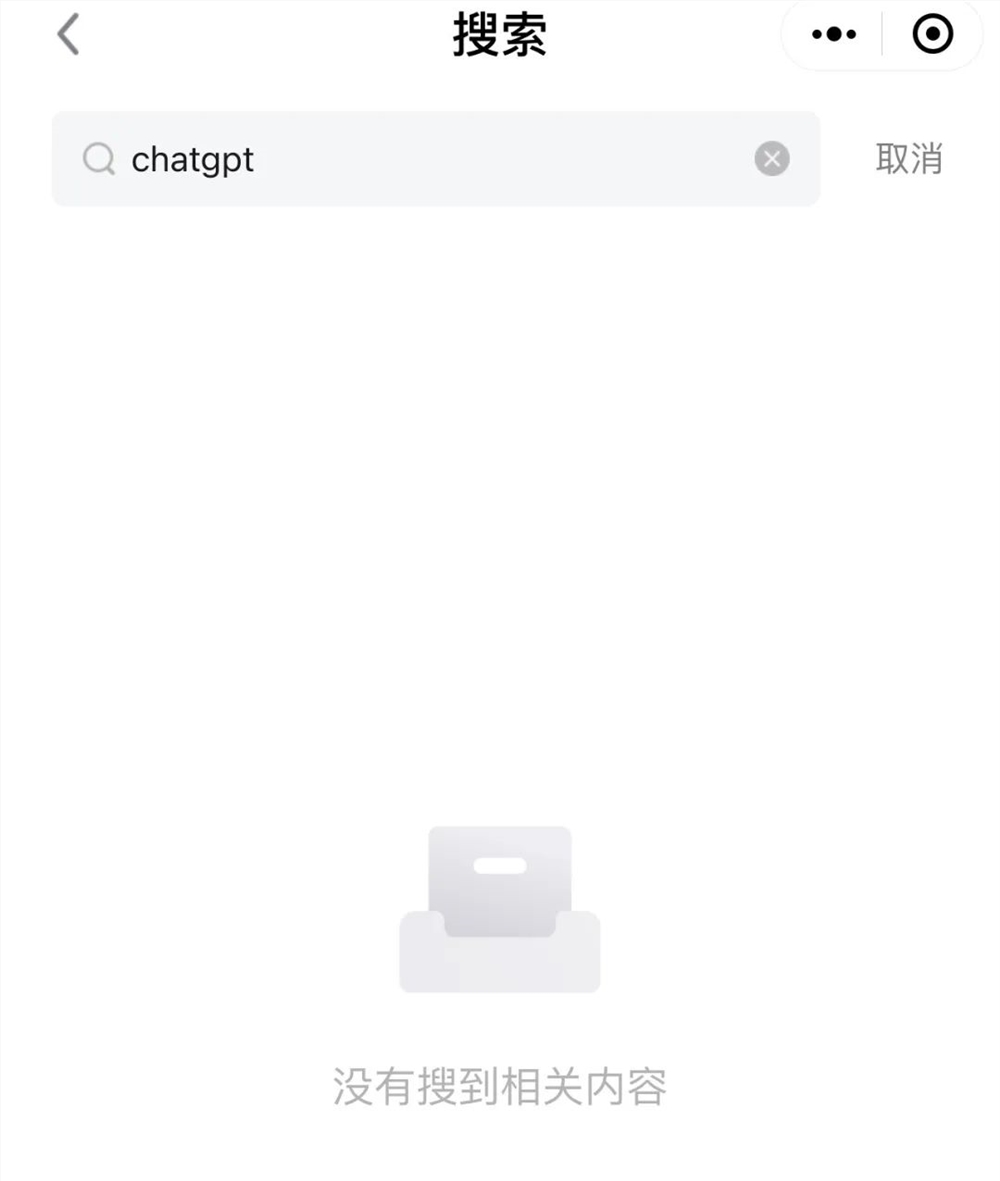Tap 取消 to cancel the search
Screen dimensions: 1000x1181
click(x=910, y=159)
